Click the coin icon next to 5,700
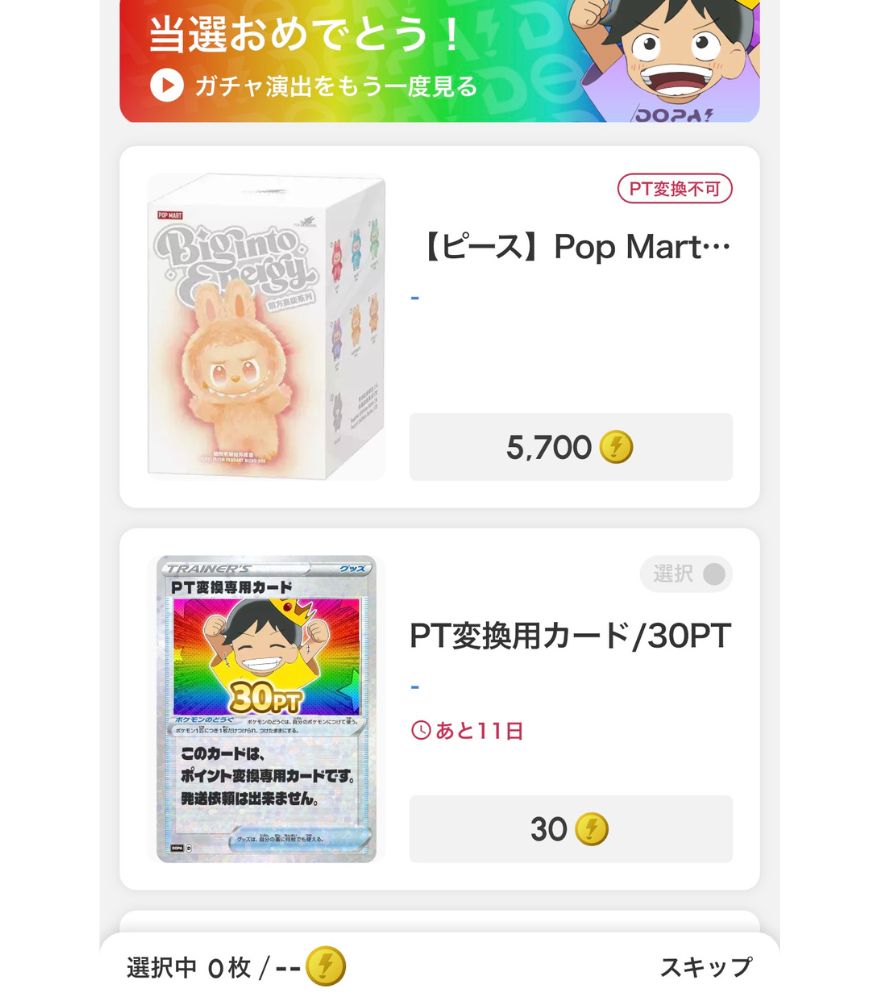880x1000 pixels. (x=618, y=447)
